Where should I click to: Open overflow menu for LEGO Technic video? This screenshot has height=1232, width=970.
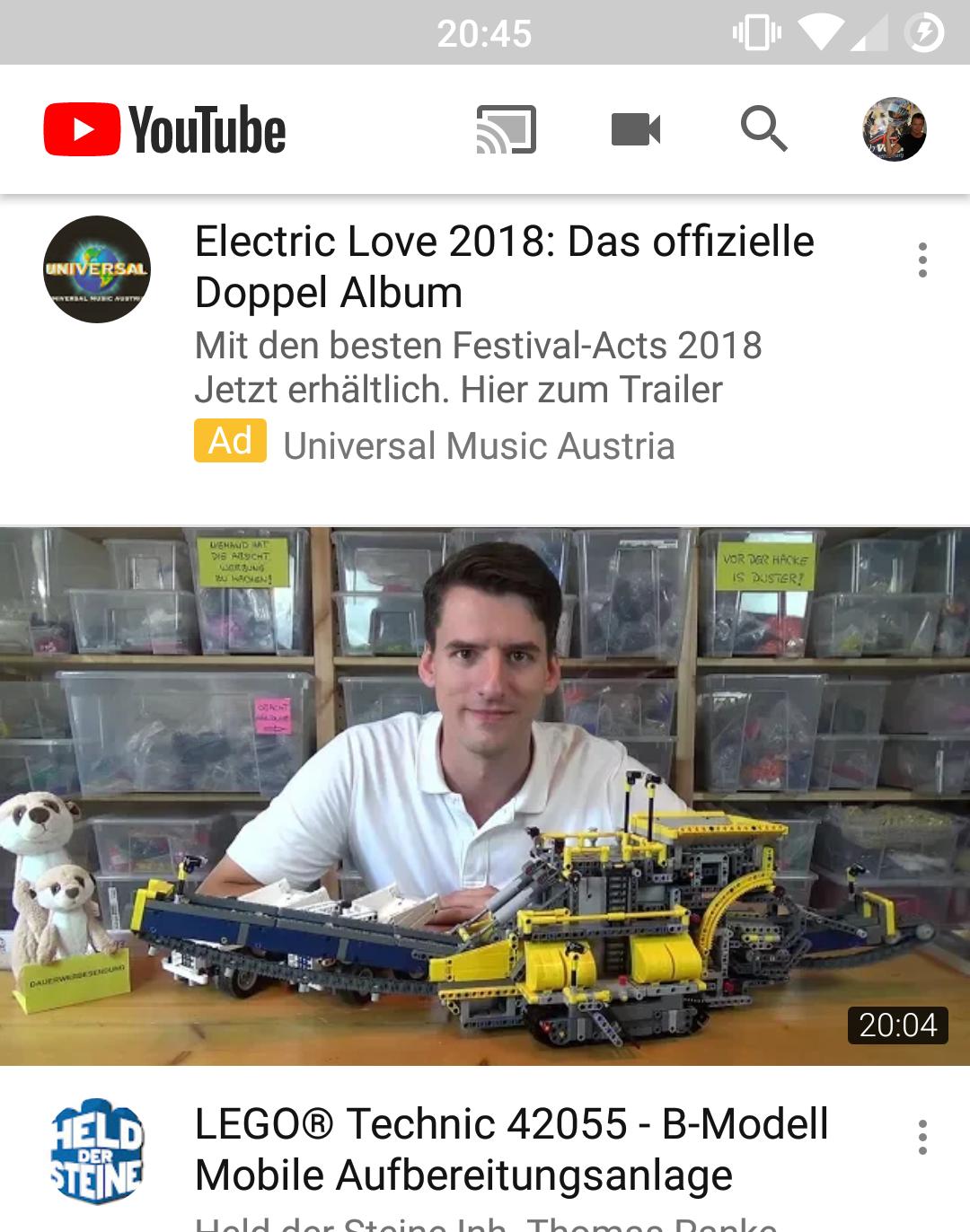point(922,1138)
